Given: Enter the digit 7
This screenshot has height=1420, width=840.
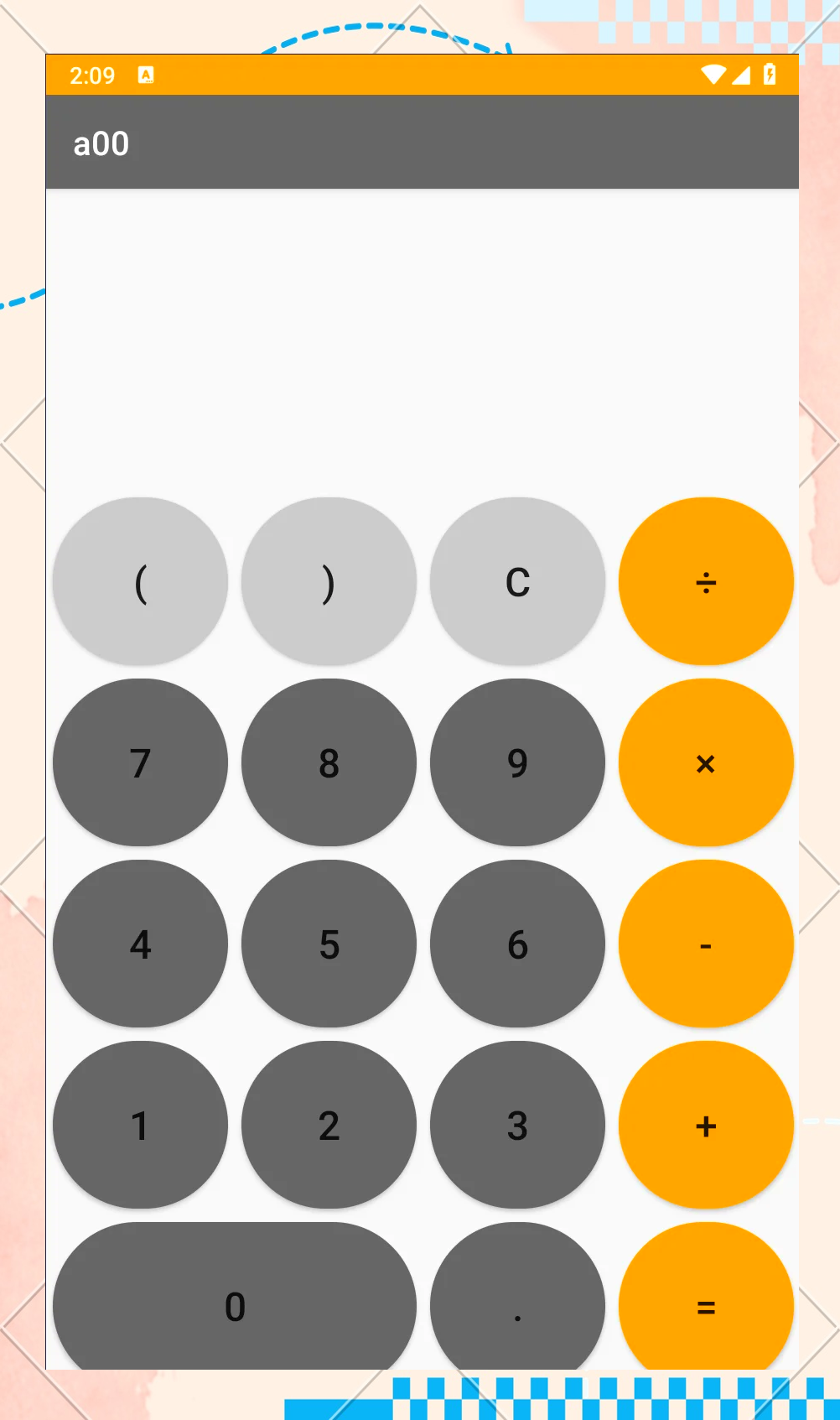Looking at the screenshot, I should point(140,762).
